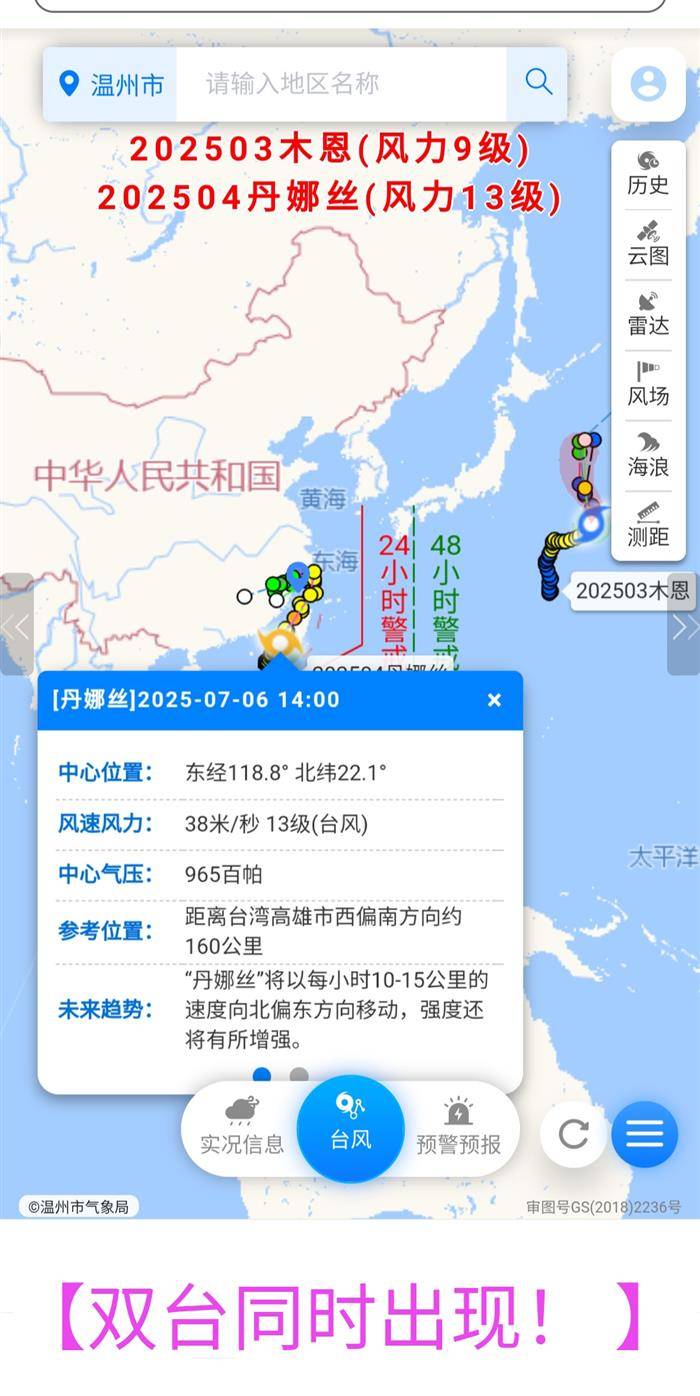This screenshot has height=1396, width=700.
Task: Close the 丹娜丝 typhoon info popup
Action: [x=494, y=700]
